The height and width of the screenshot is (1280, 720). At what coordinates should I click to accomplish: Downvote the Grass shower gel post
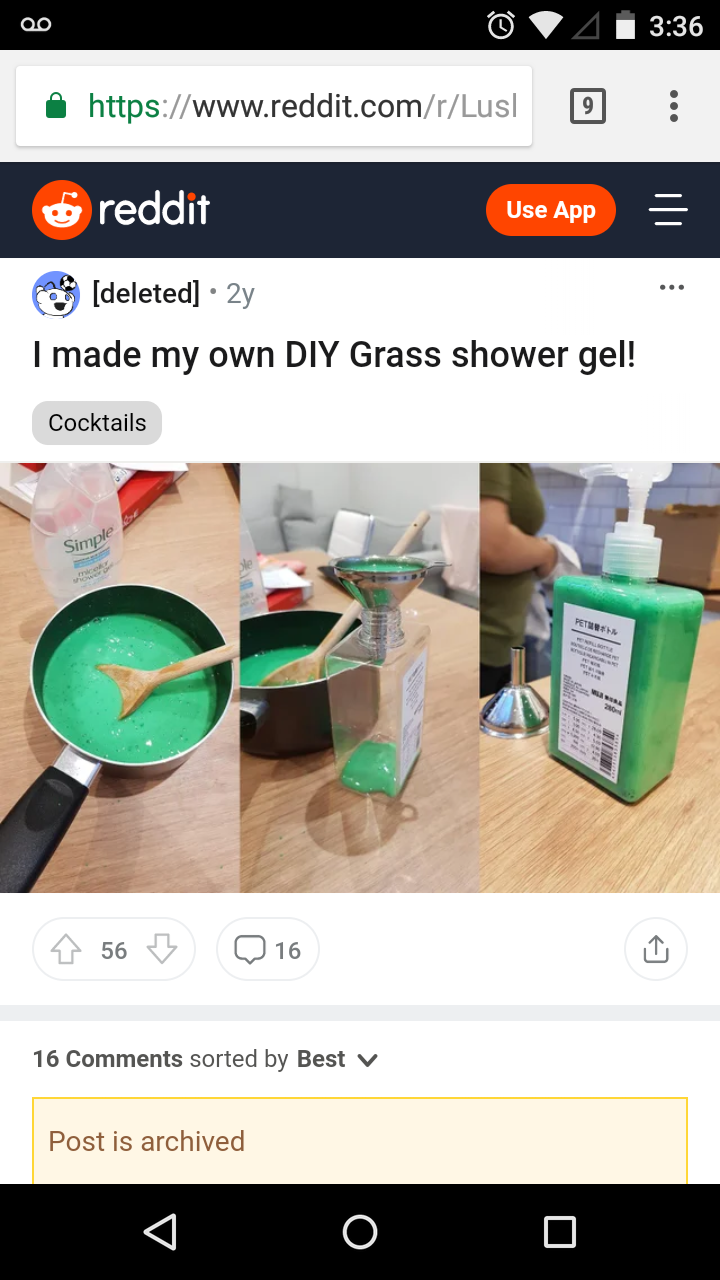tap(162, 949)
